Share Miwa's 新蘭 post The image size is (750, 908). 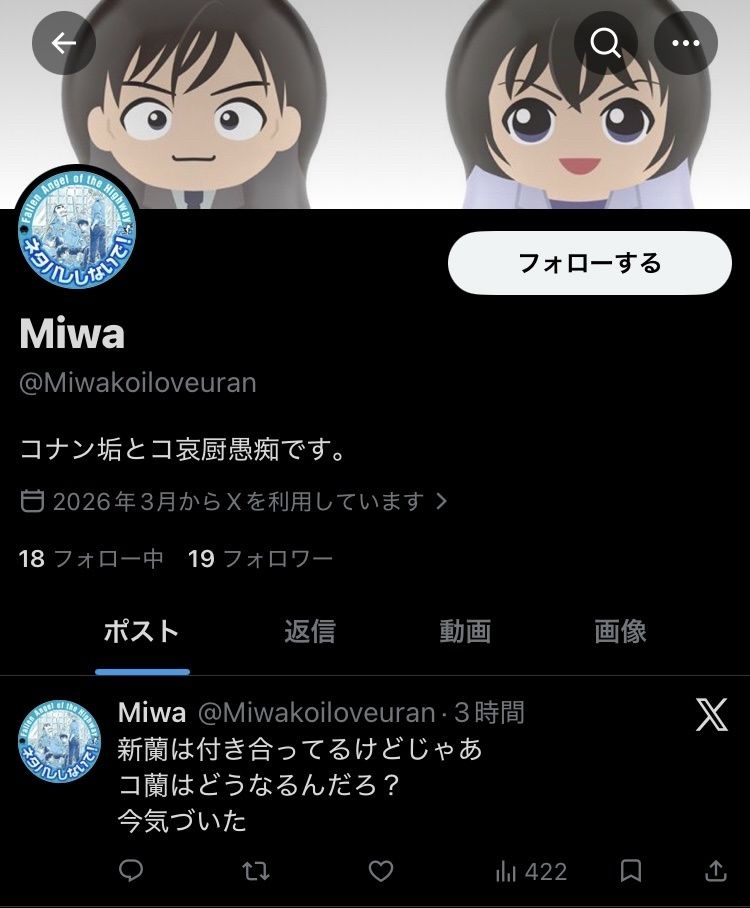click(x=715, y=872)
